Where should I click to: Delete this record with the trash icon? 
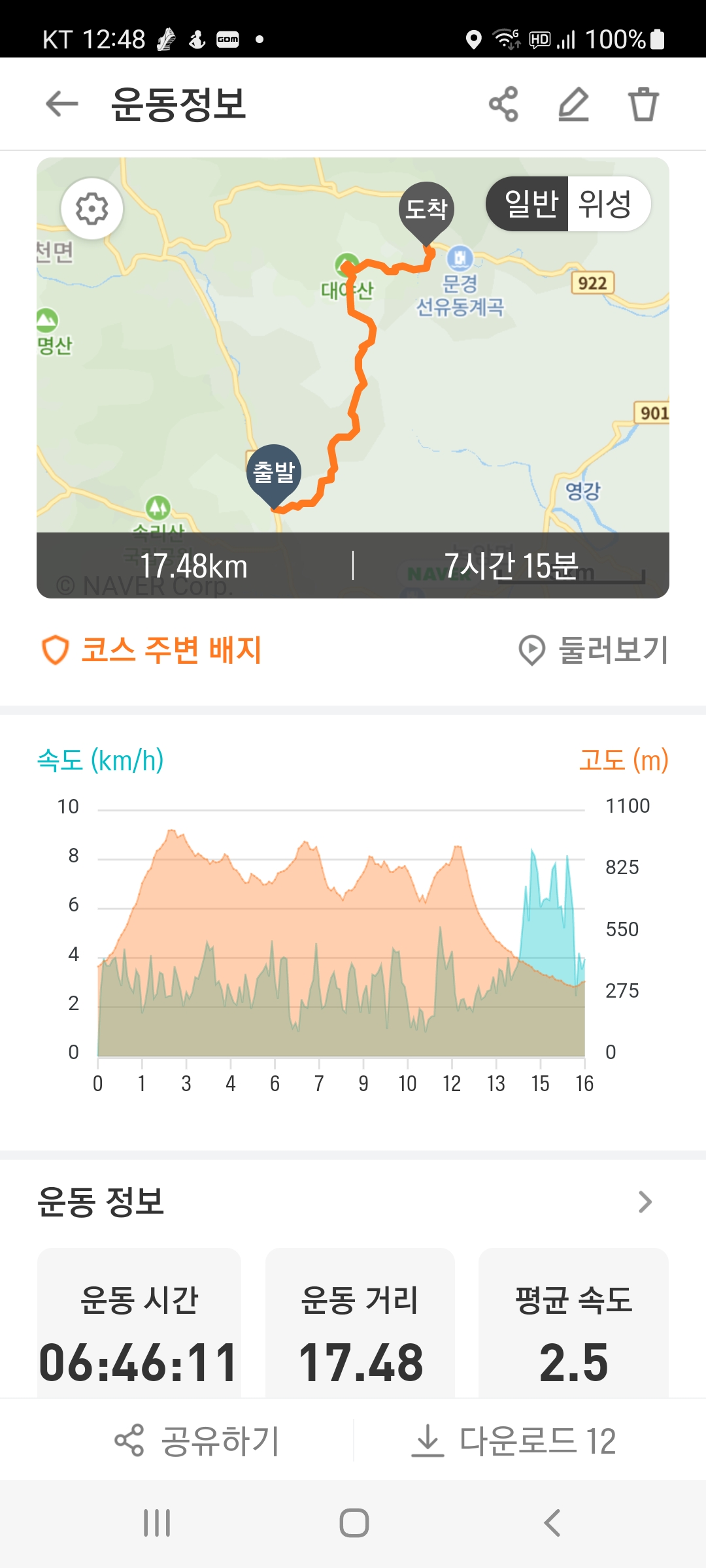(x=643, y=104)
